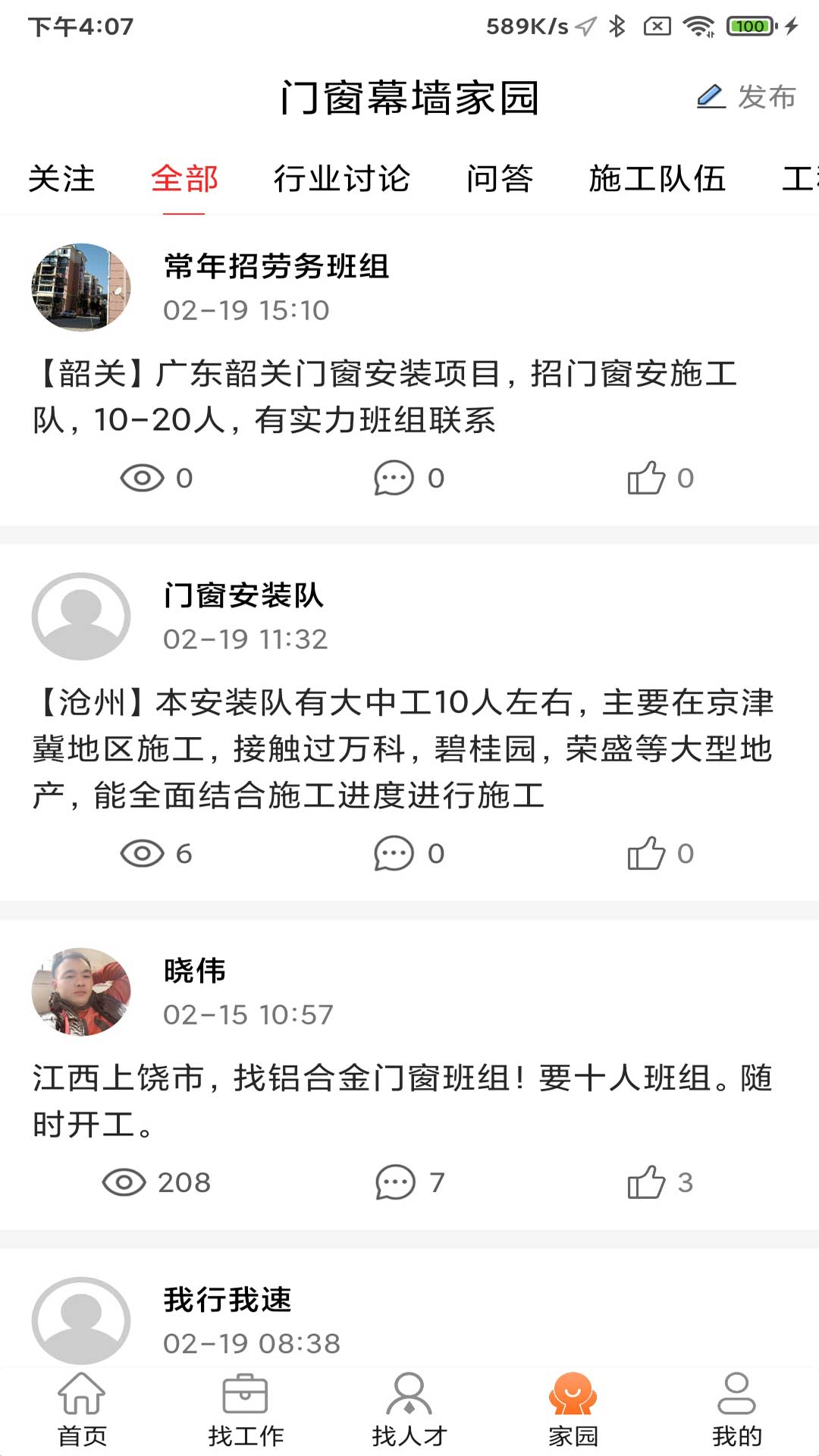819x1456 pixels.
Task: Open the 施工队伍 tab
Action: pyautogui.click(x=658, y=180)
